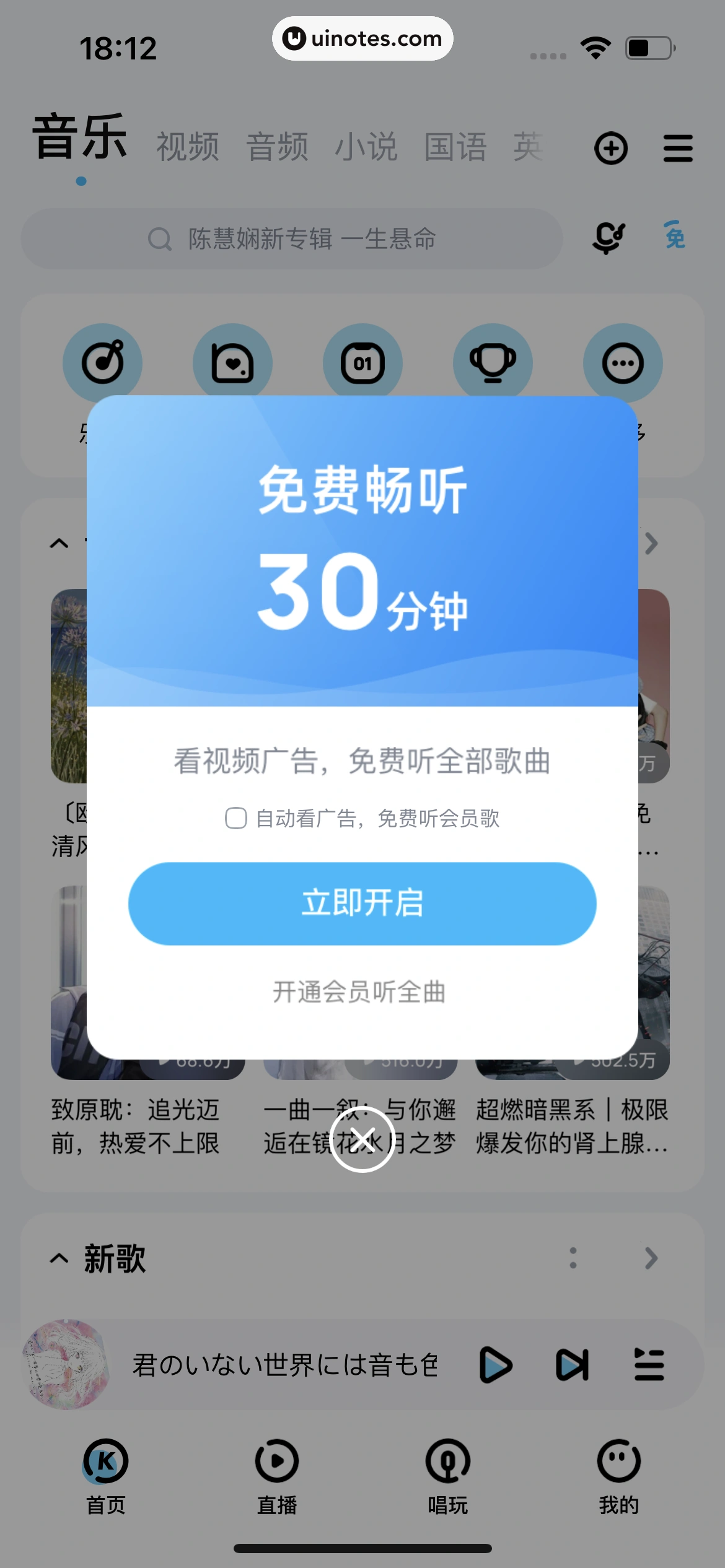This screenshot has width=725, height=1568.
Task: Open playlist 超燃暗黑系｜极限爆发
Action: (571, 1126)
